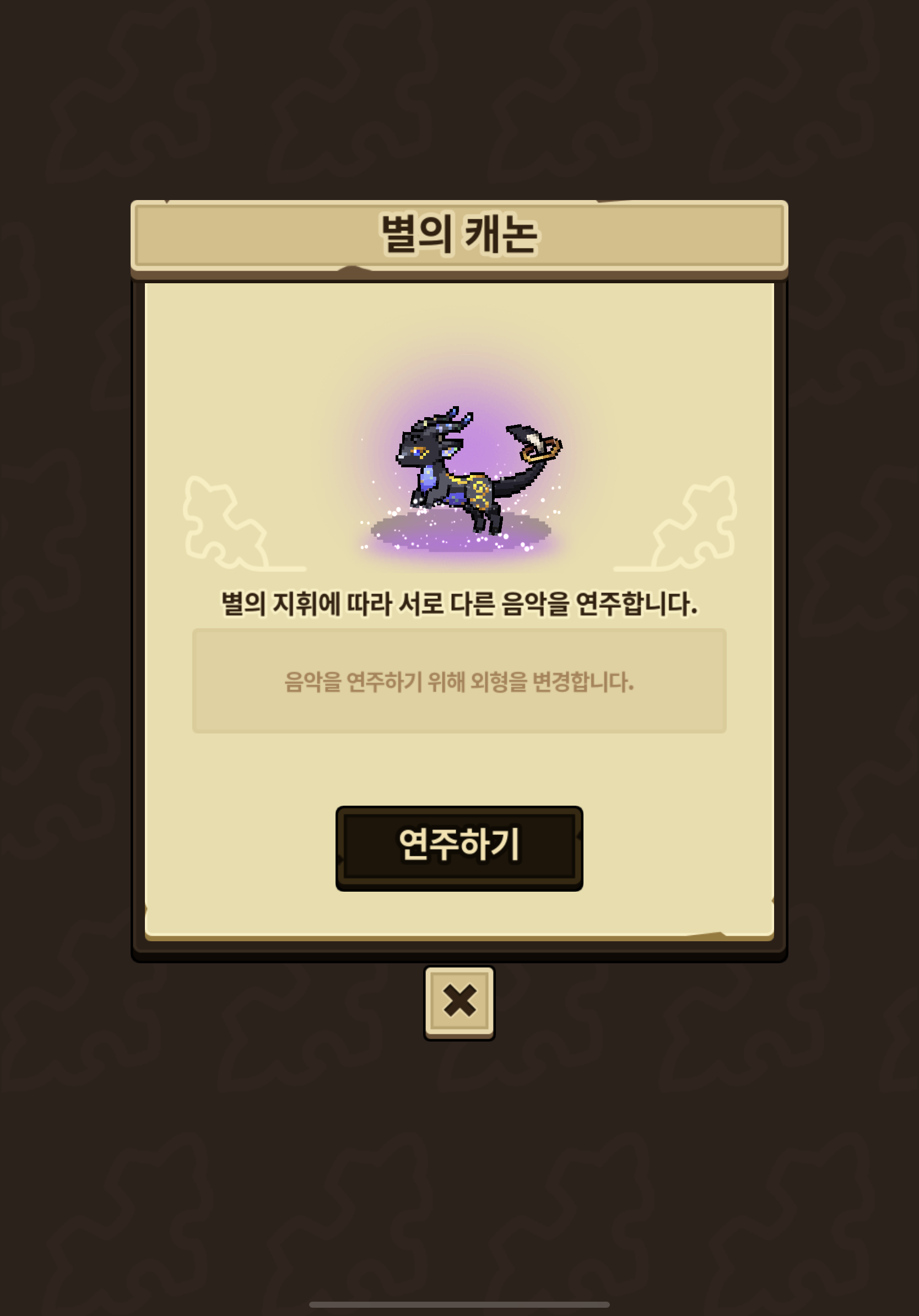
Task: Close the 별의 캐논 dialog with X
Action: [459, 1003]
